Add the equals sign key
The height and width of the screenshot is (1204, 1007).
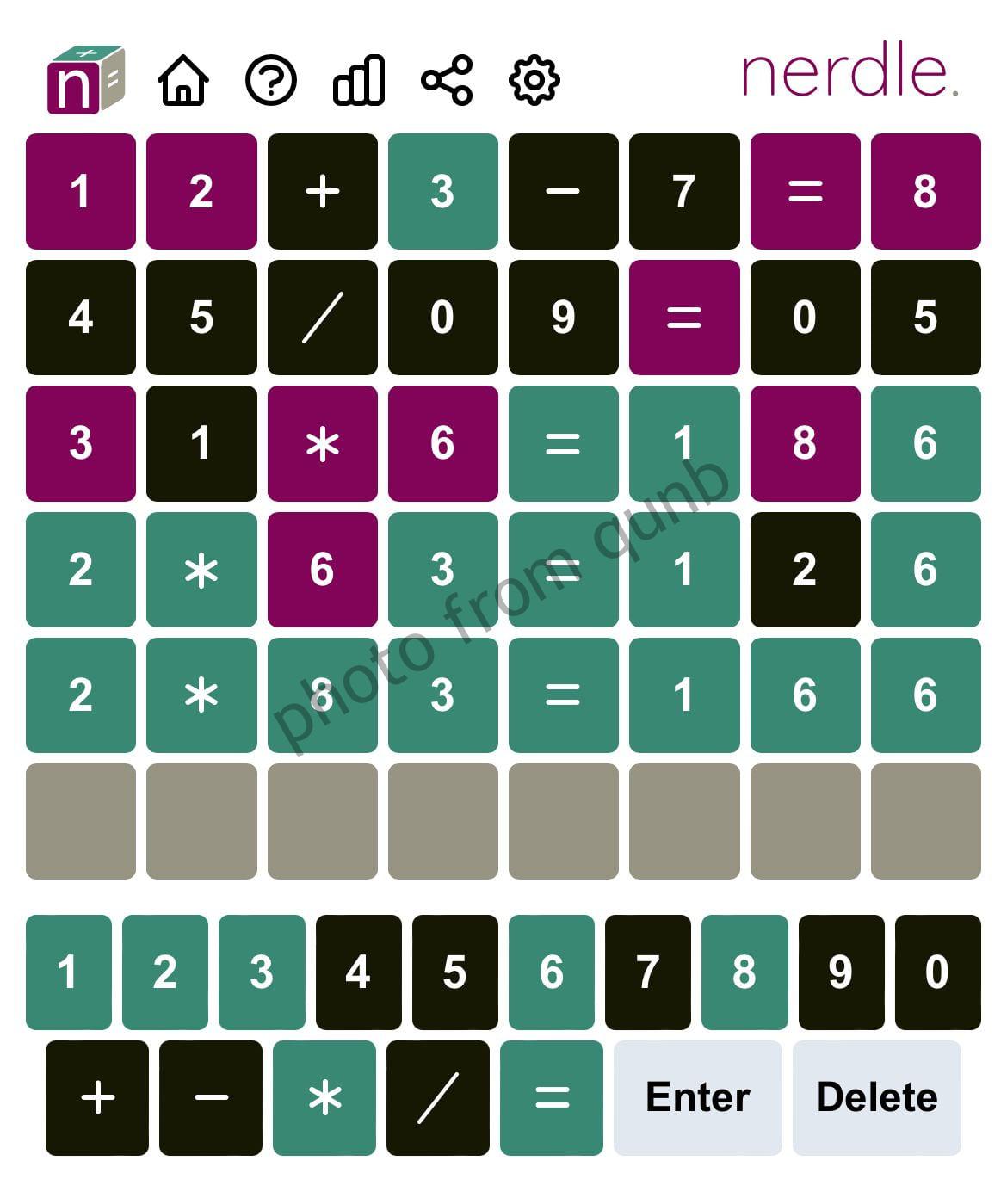[x=551, y=1097]
